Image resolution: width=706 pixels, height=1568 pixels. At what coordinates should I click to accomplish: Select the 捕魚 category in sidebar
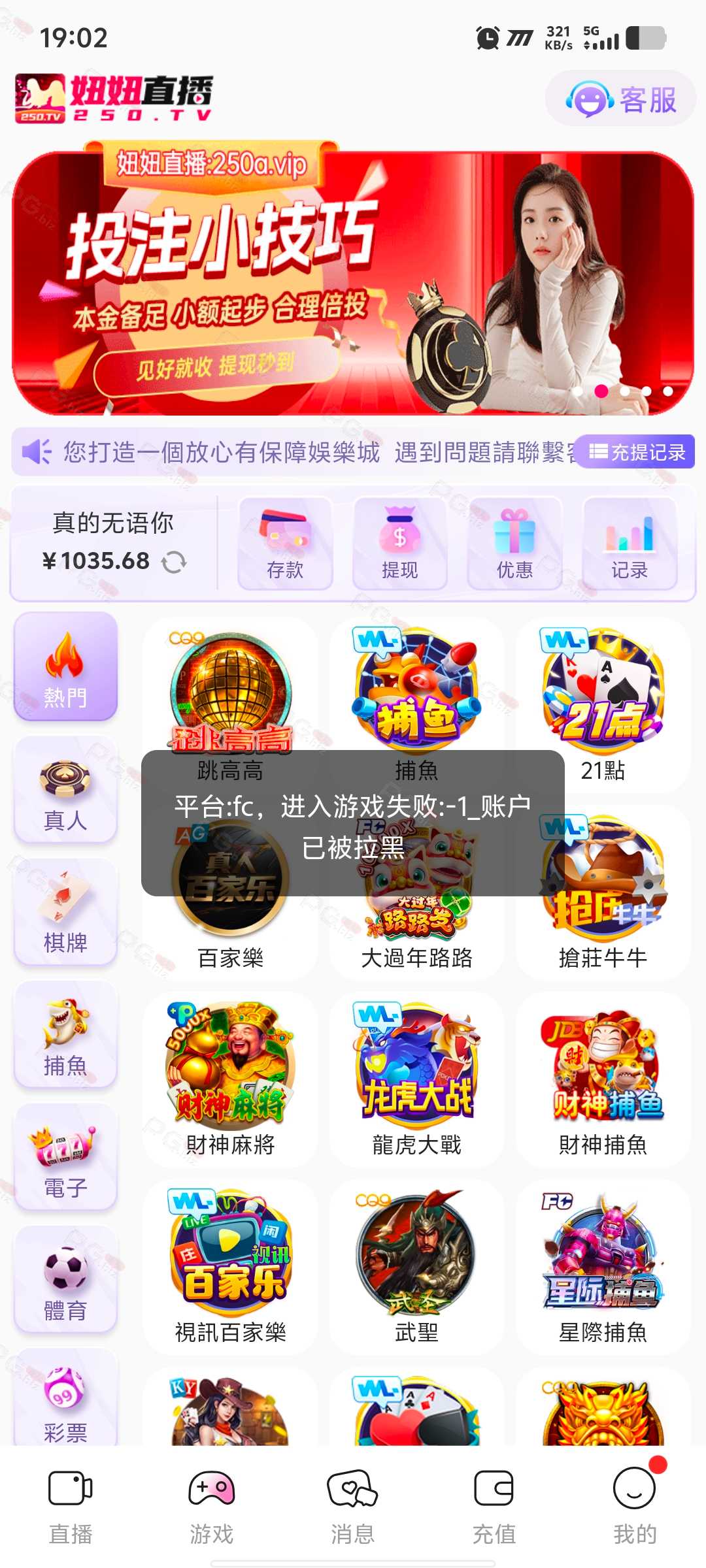(x=65, y=1034)
